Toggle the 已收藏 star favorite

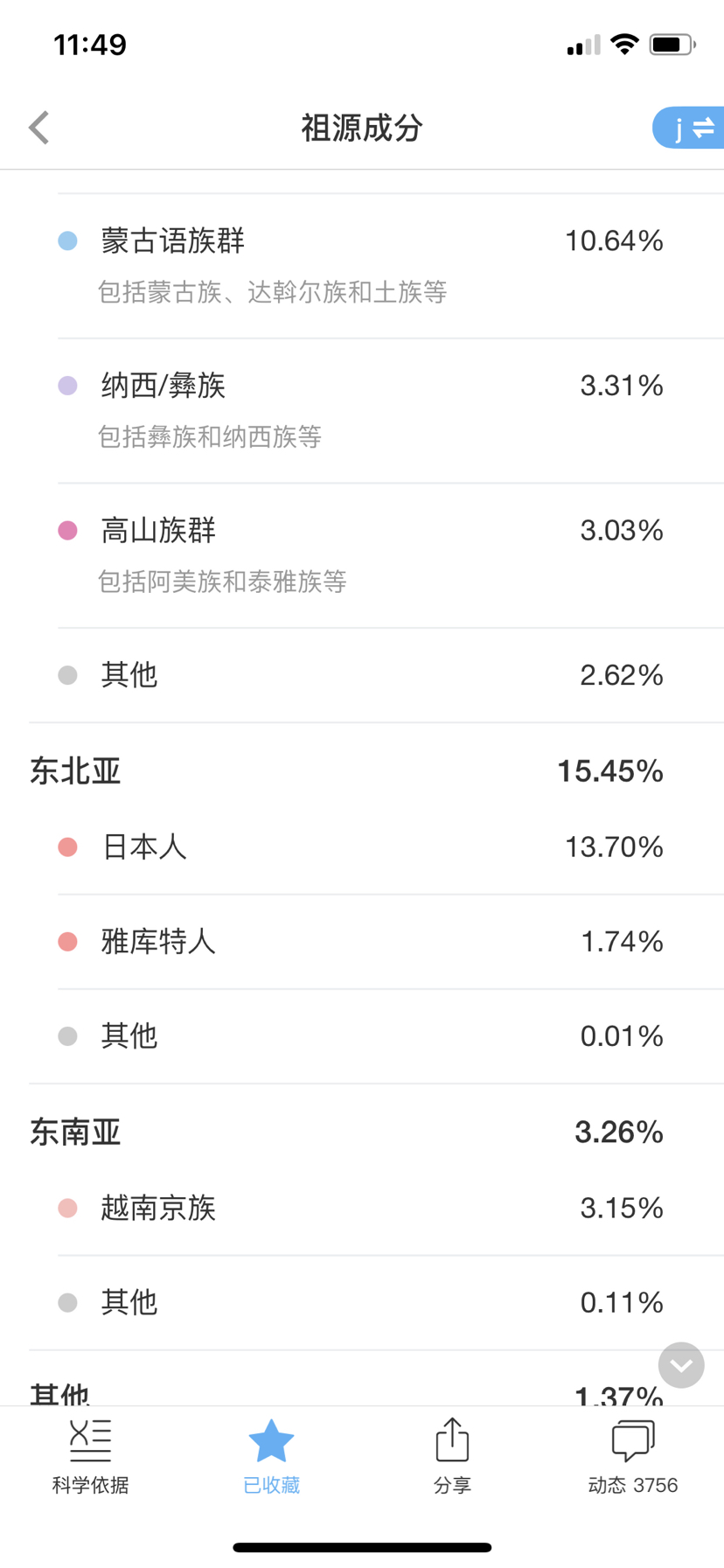[x=271, y=1457]
